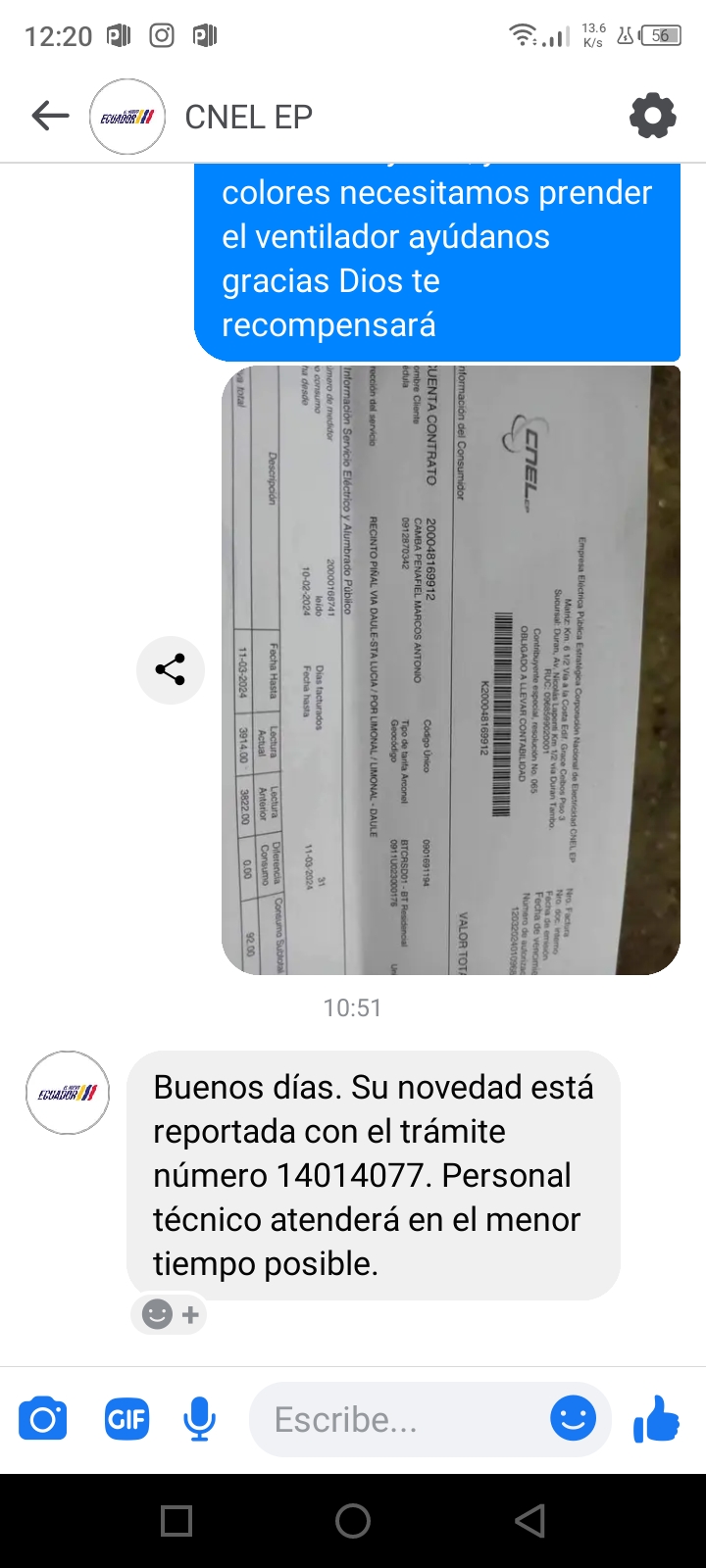706x1568 pixels.
Task: Add a reaction to the Buenos días message
Action: (x=169, y=1314)
